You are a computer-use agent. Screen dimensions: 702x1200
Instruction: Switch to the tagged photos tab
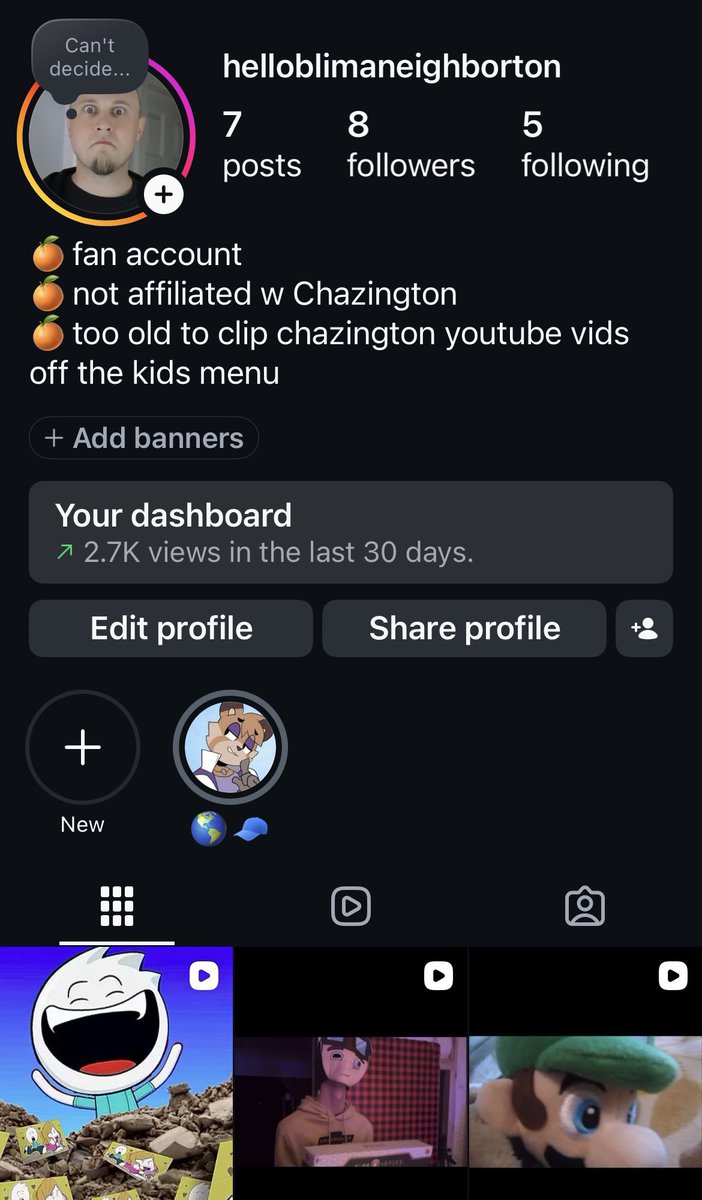585,906
